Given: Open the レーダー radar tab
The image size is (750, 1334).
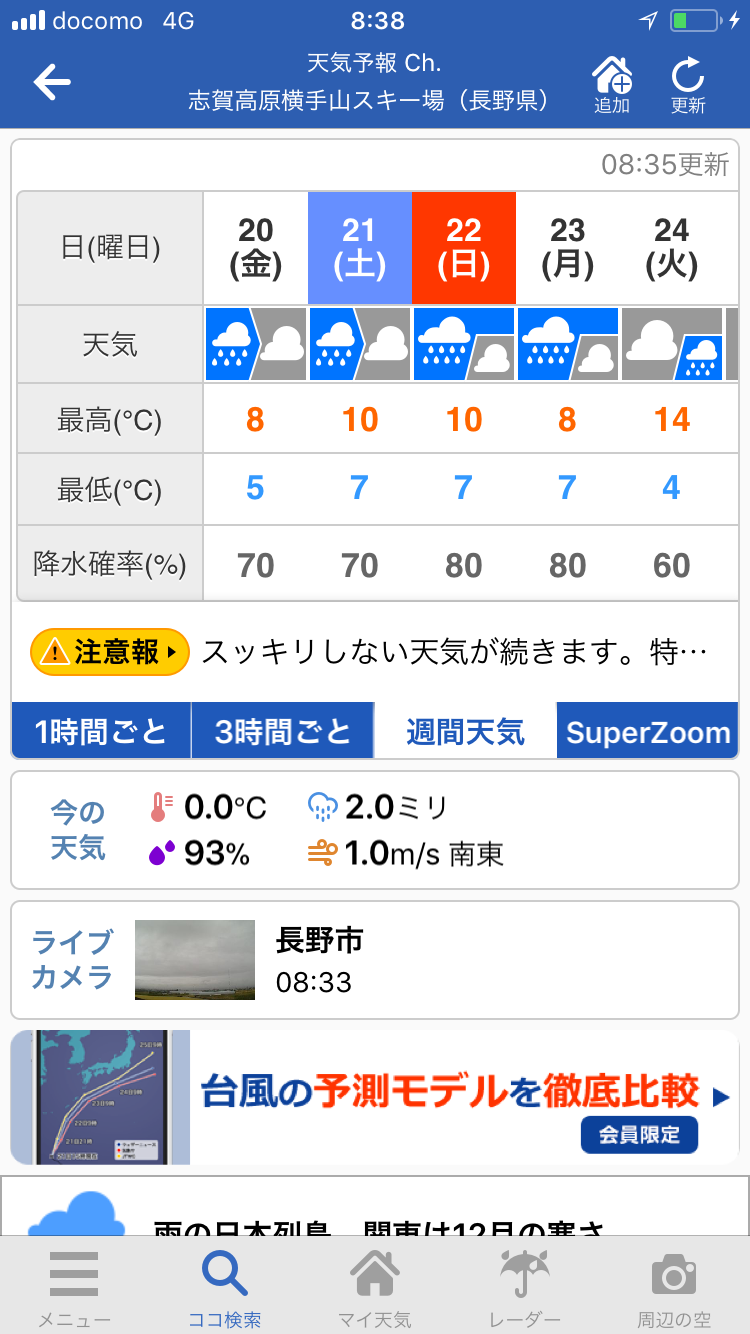Looking at the screenshot, I should 525,1288.
